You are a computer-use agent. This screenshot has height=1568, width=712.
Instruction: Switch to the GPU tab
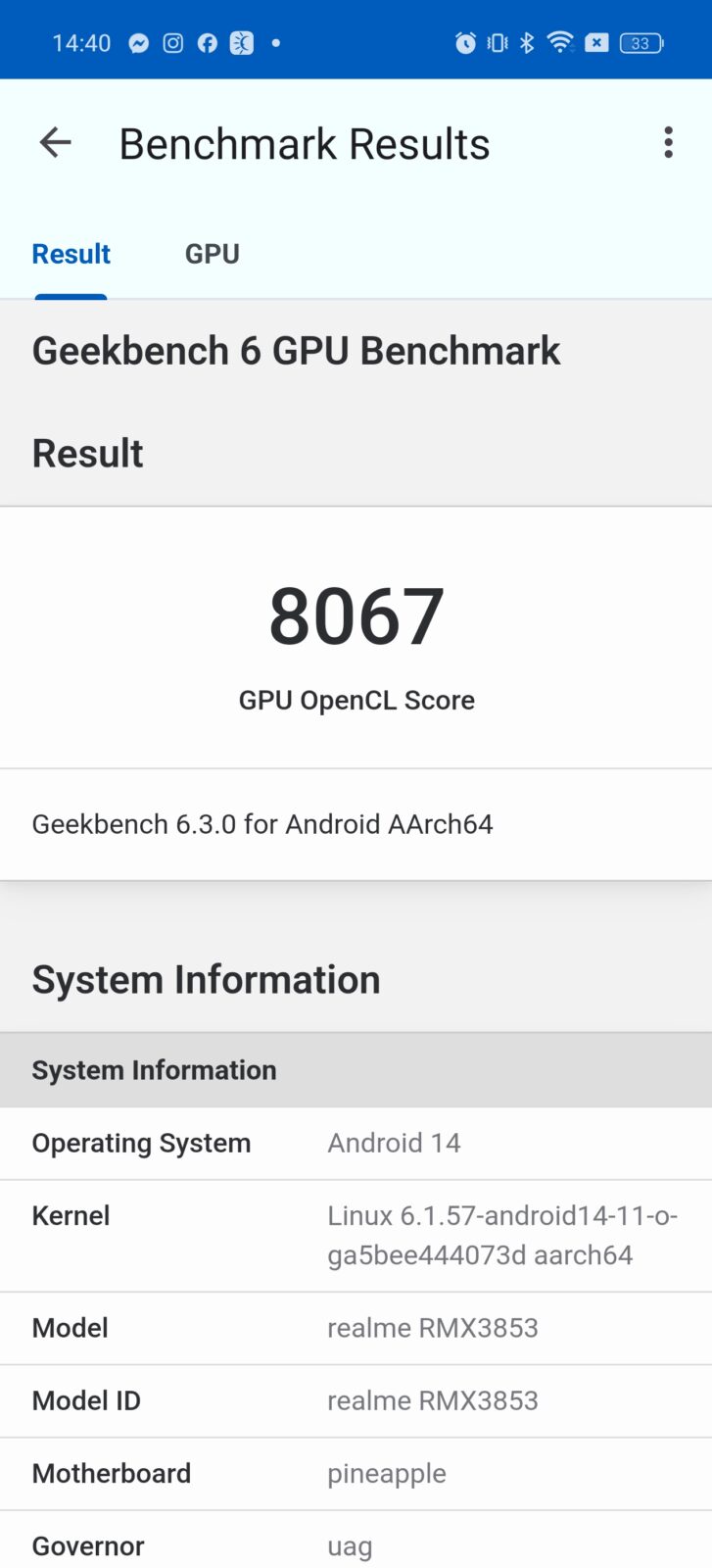point(212,254)
